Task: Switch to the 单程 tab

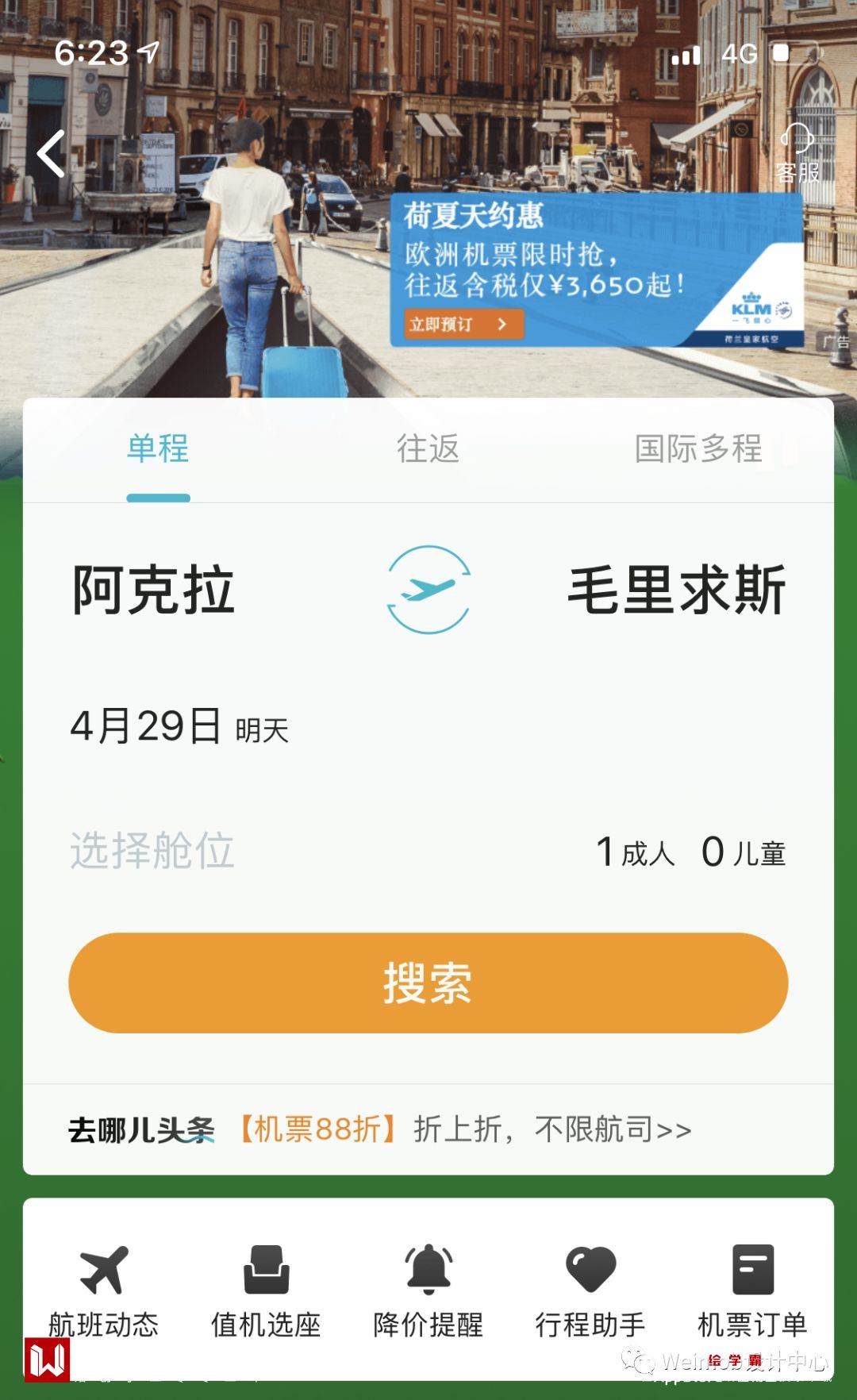Action: [x=158, y=450]
